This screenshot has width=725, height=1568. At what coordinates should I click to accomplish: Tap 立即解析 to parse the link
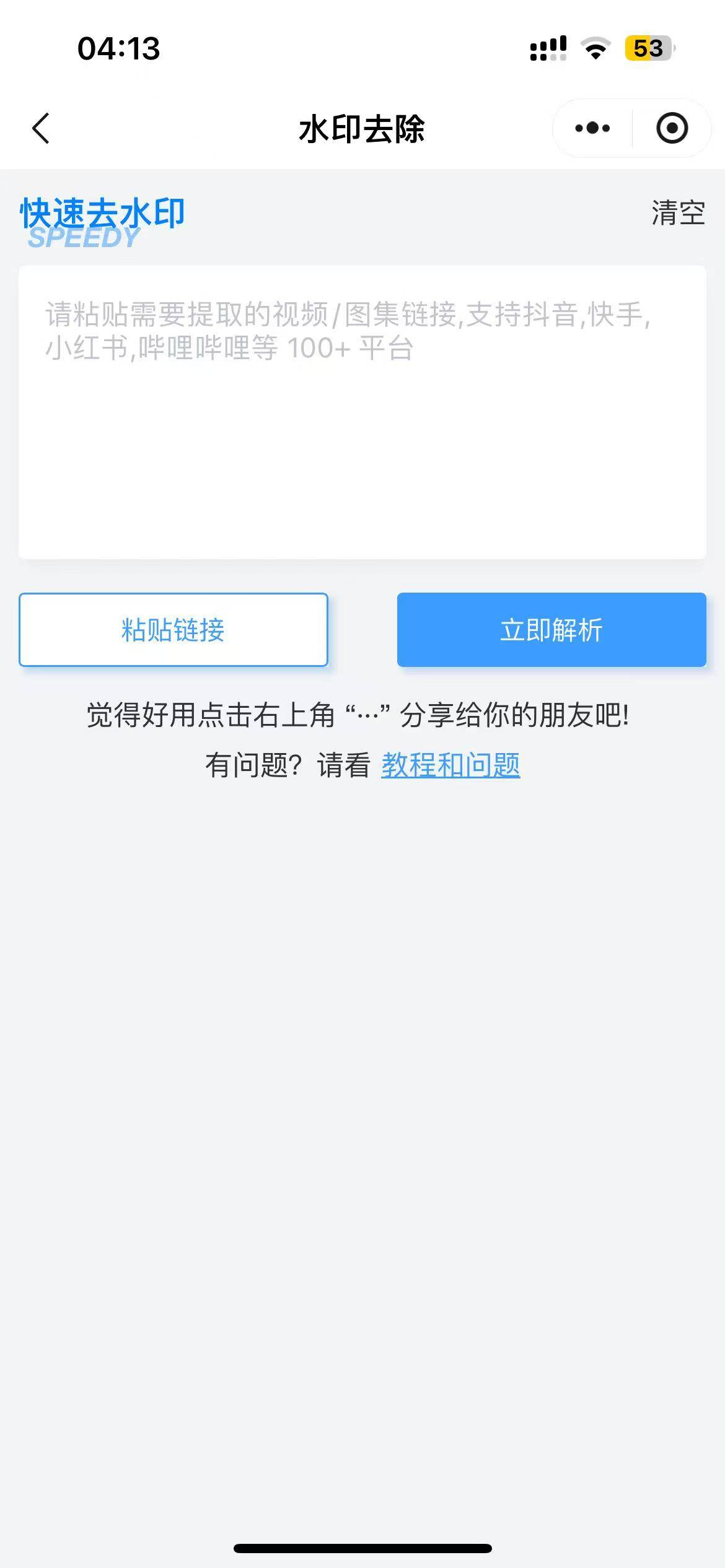(551, 630)
